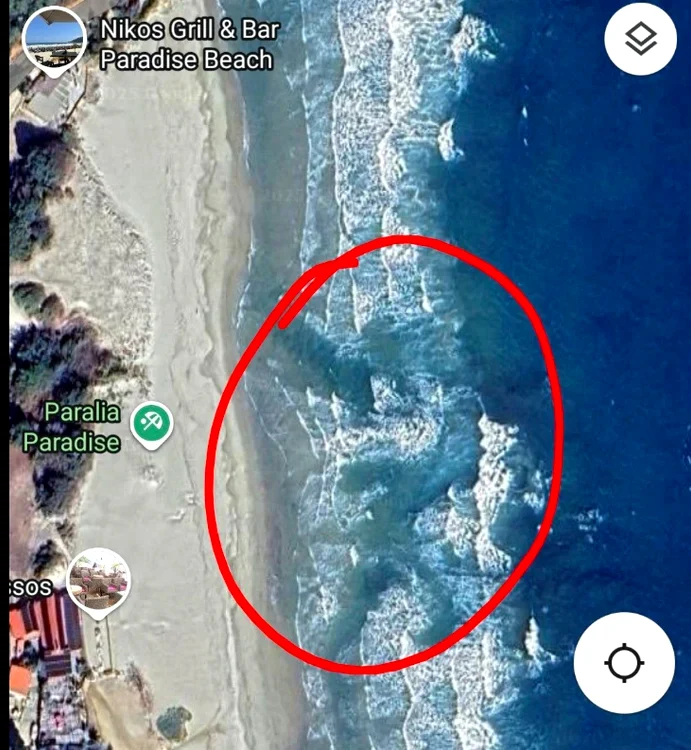
Task: Select the Paralia Paradise beach marker
Action: click(152, 424)
